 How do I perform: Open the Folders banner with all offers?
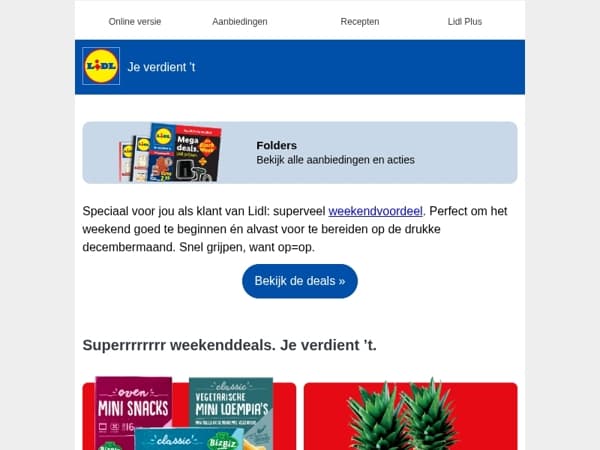[x=300, y=153]
